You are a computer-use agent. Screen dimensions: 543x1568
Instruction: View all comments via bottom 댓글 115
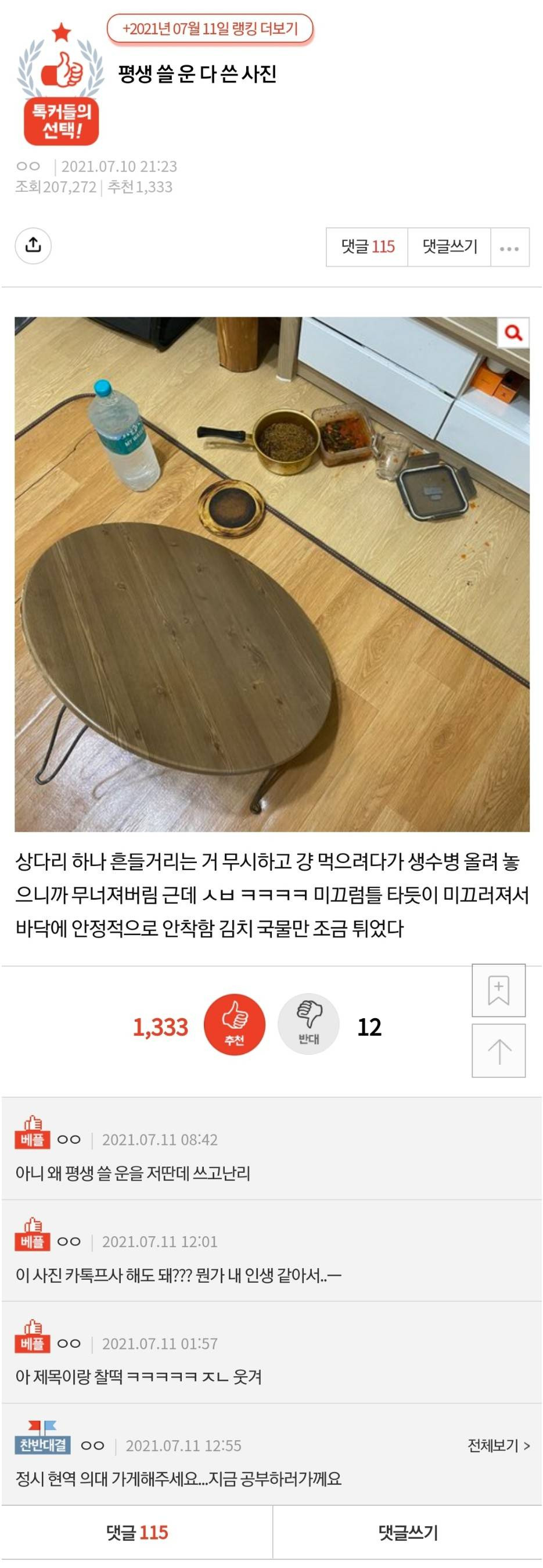137,1532
